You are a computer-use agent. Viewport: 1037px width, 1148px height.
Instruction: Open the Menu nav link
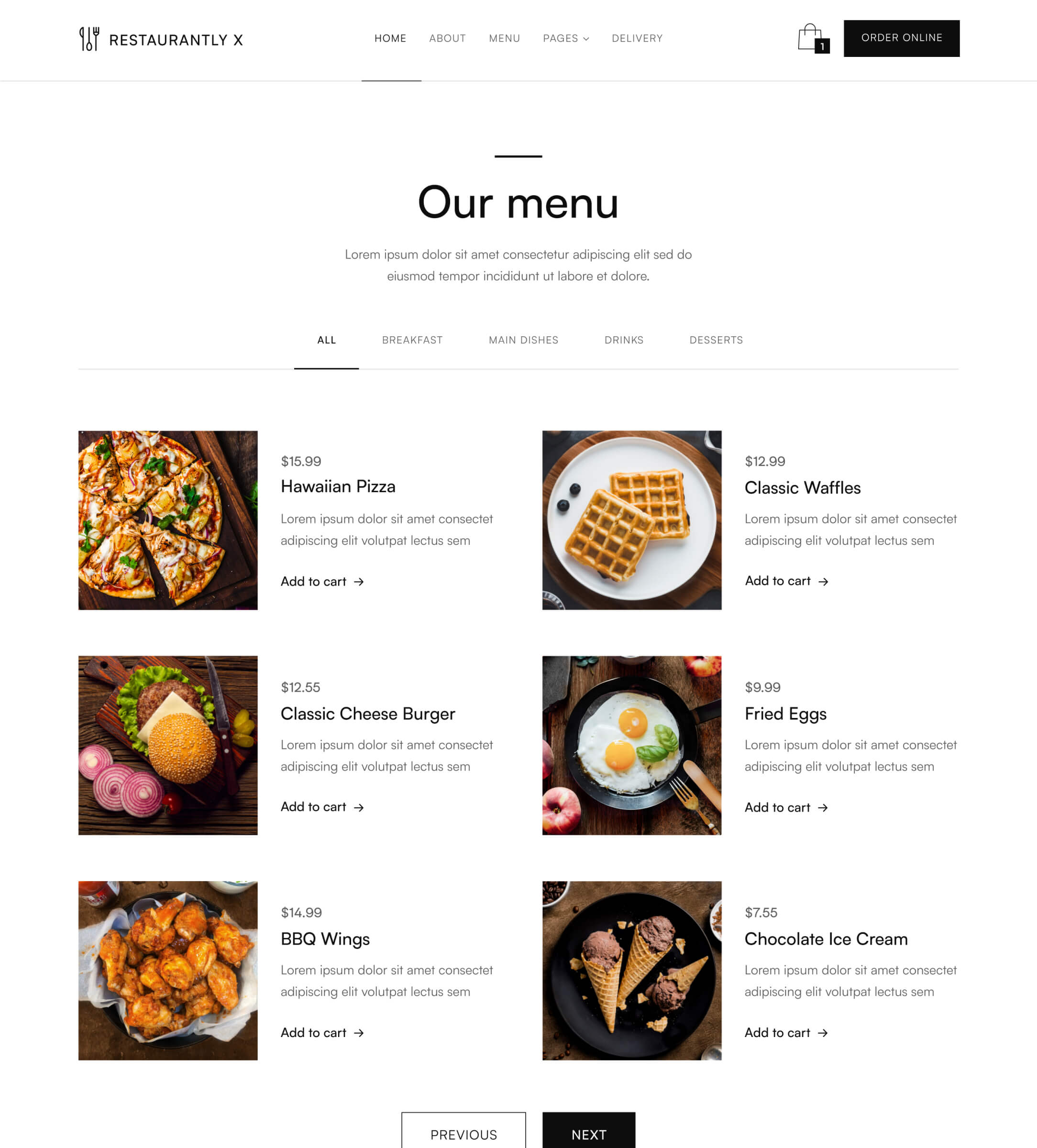tap(504, 38)
